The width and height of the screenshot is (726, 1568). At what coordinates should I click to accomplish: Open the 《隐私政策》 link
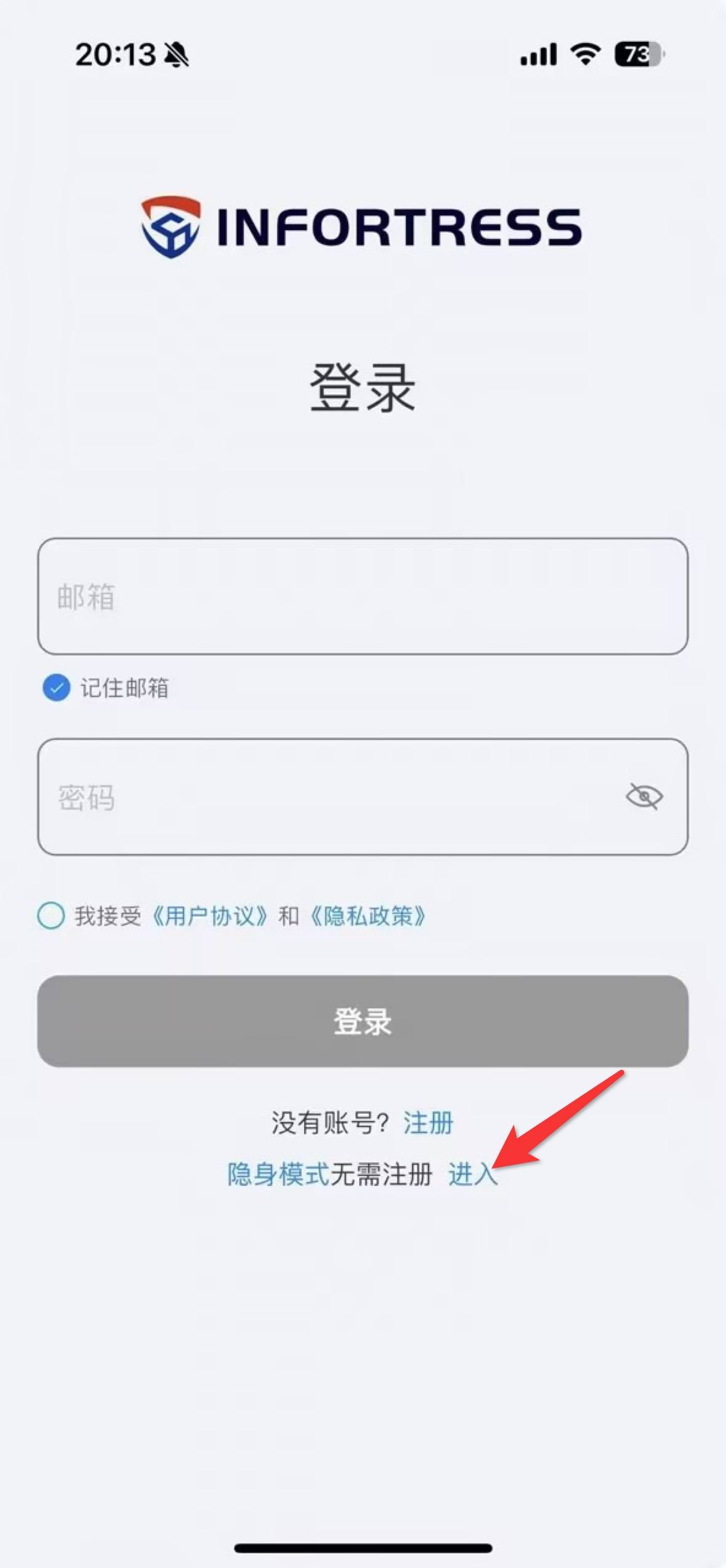pyautogui.click(x=368, y=916)
